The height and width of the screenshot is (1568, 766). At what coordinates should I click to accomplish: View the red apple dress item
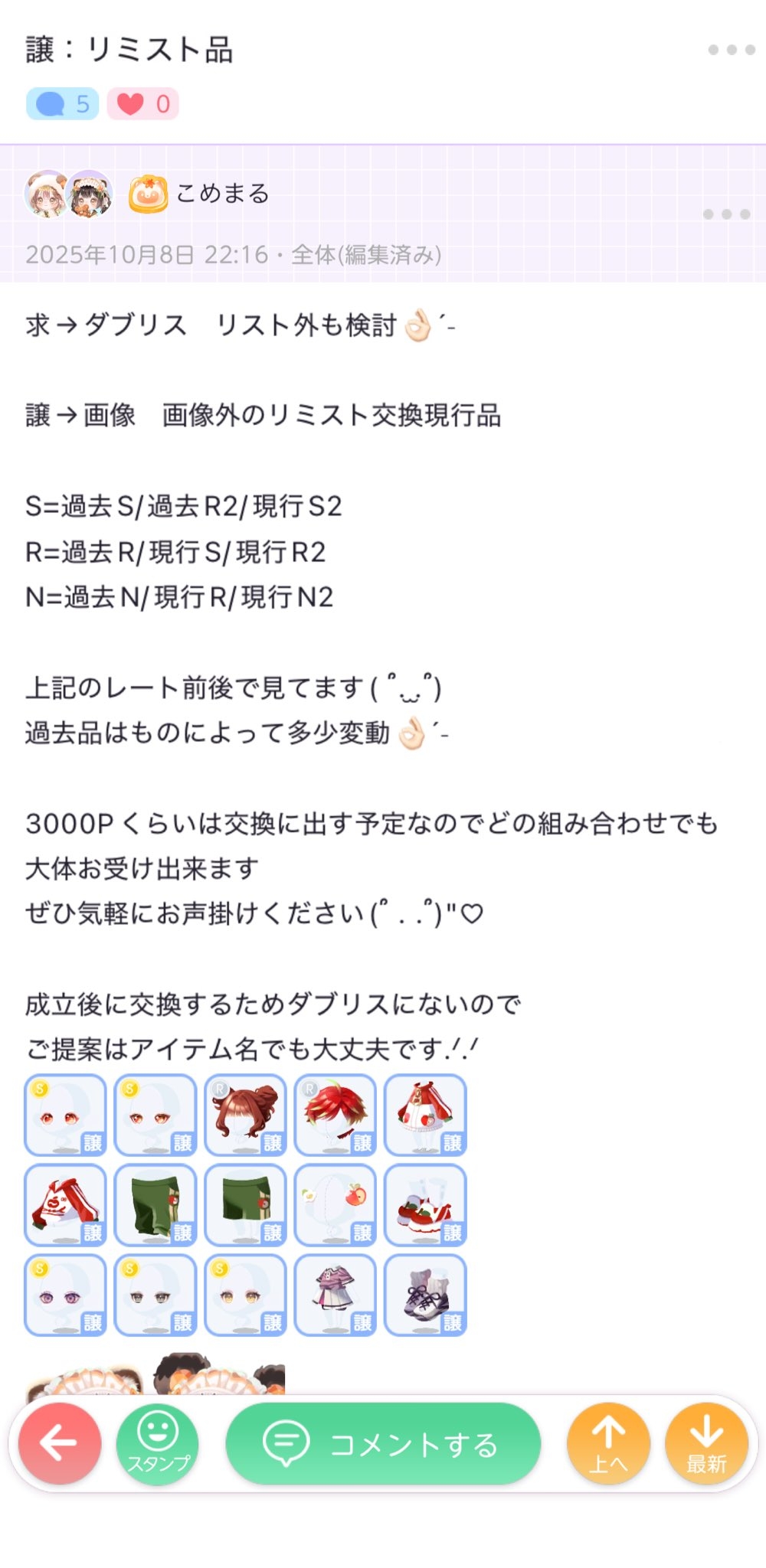click(x=425, y=1115)
